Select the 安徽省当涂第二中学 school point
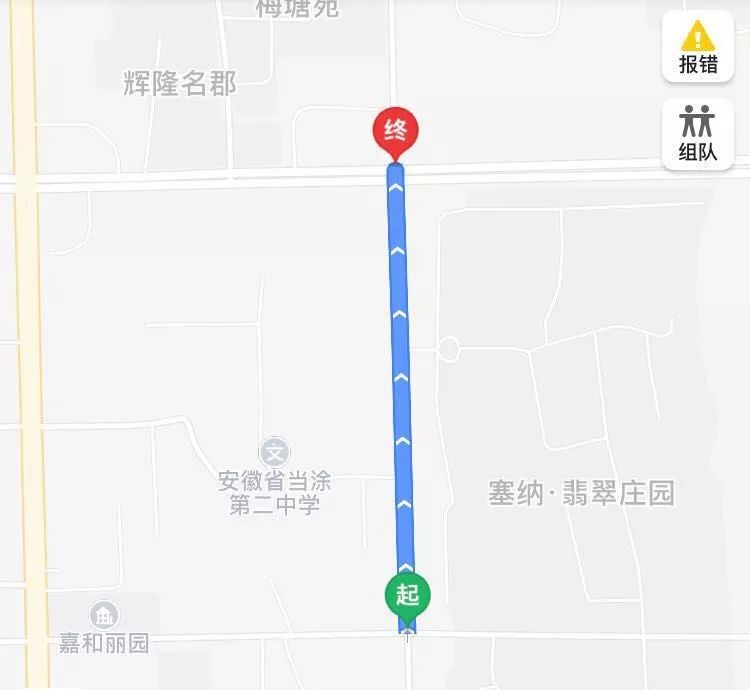This screenshot has width=750, height=690. tap(274, 452)
